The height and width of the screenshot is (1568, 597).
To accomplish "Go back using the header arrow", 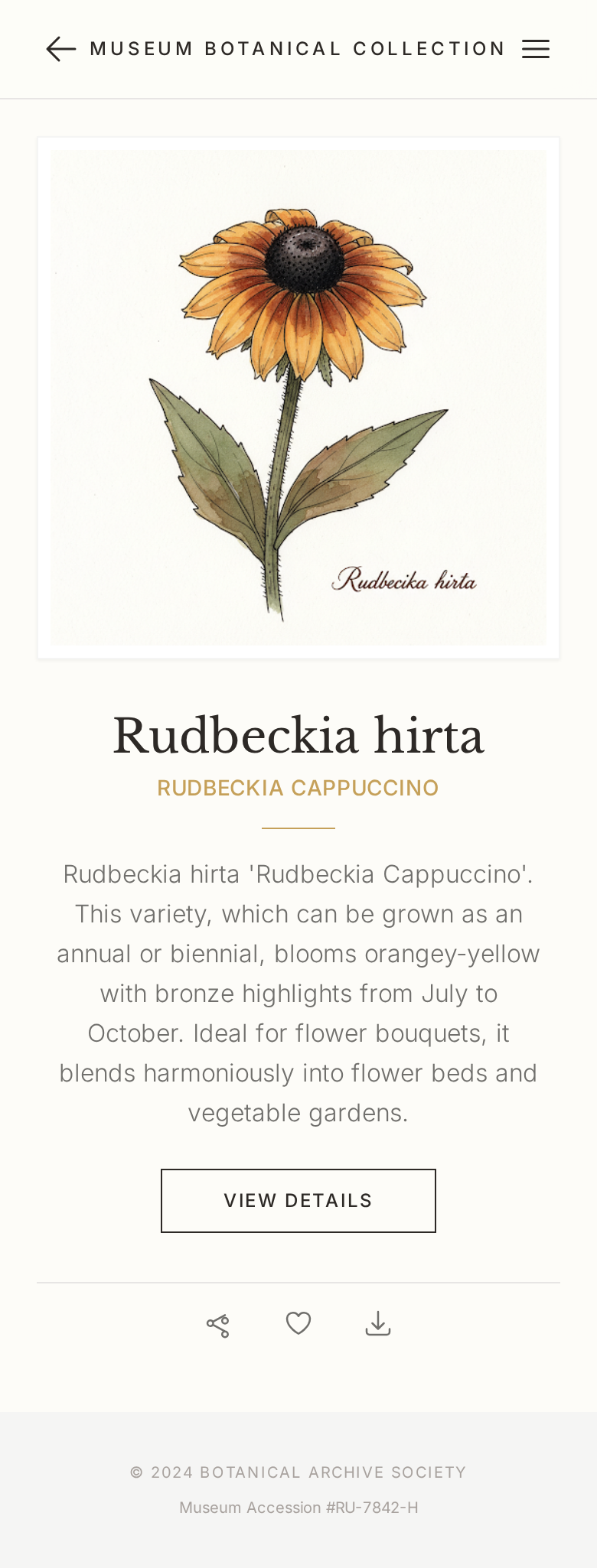I will pyautogui.click(x=61, y=49).
